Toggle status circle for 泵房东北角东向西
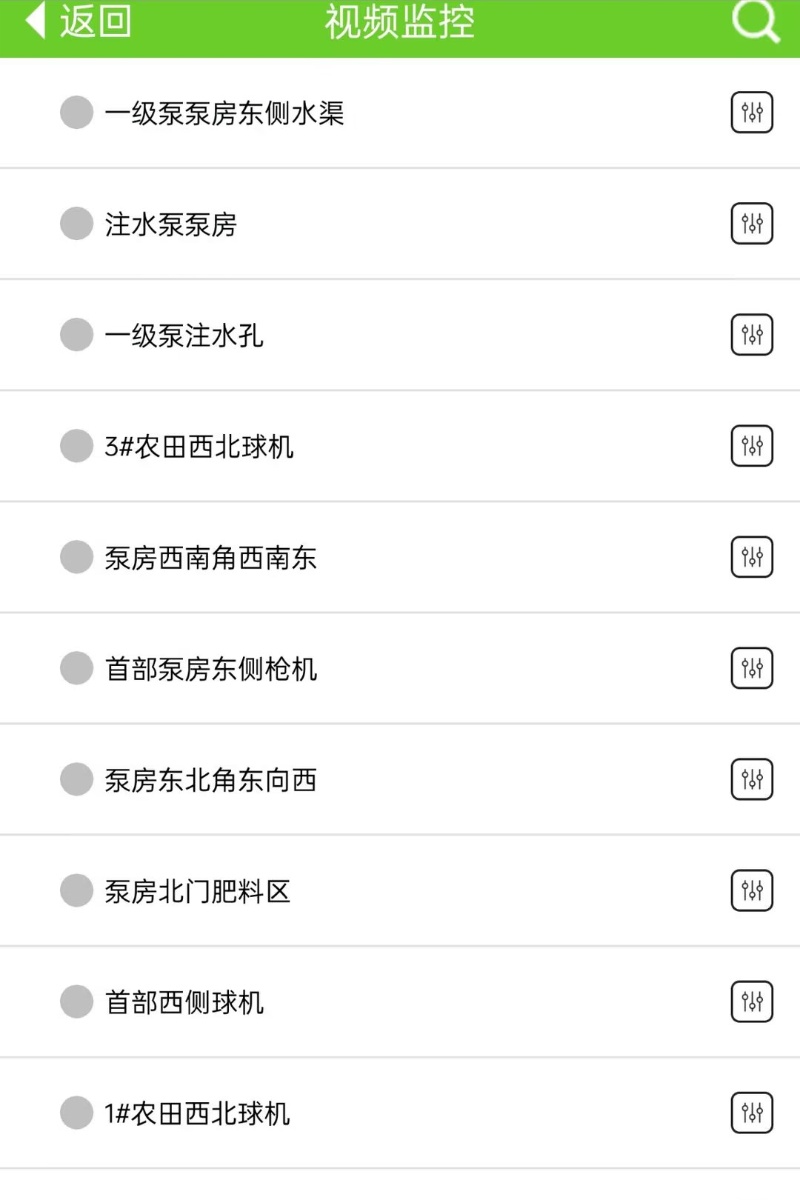The image size is (800, 1200). click(75, 779)
